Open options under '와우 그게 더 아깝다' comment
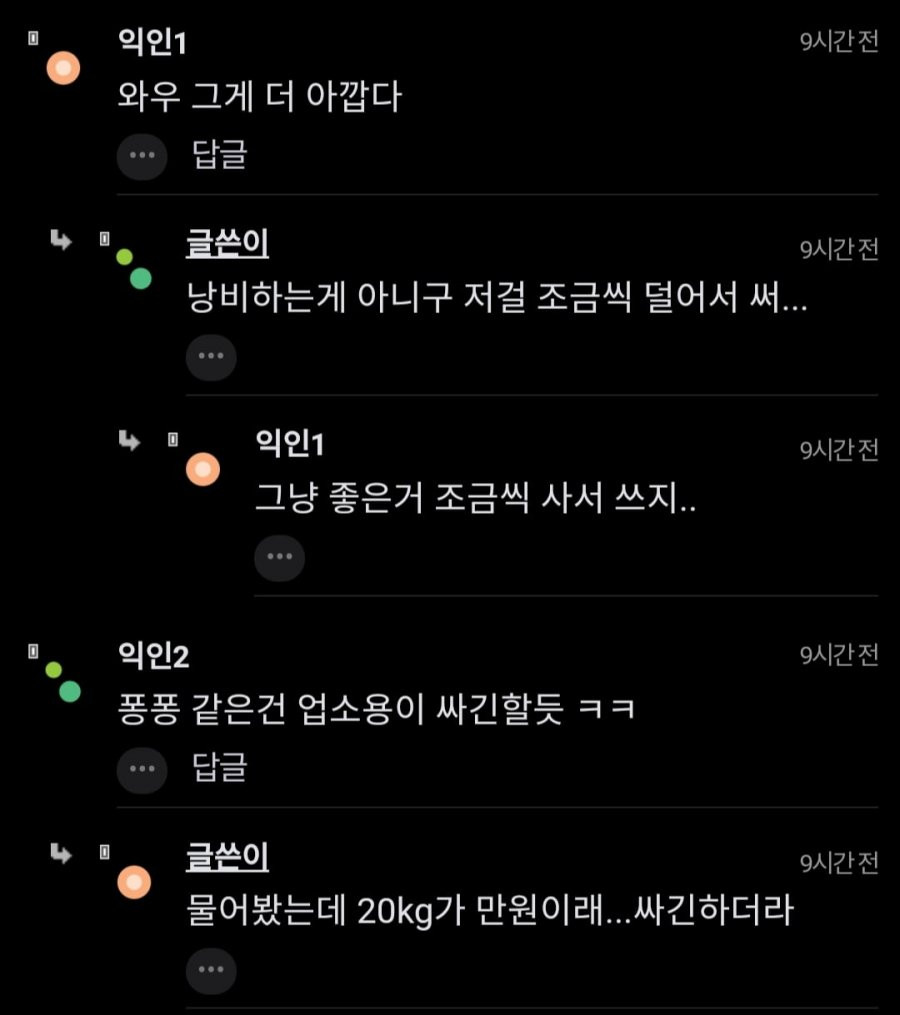The height and width of the screenshot is (1015, 900). tap(142, 156)
